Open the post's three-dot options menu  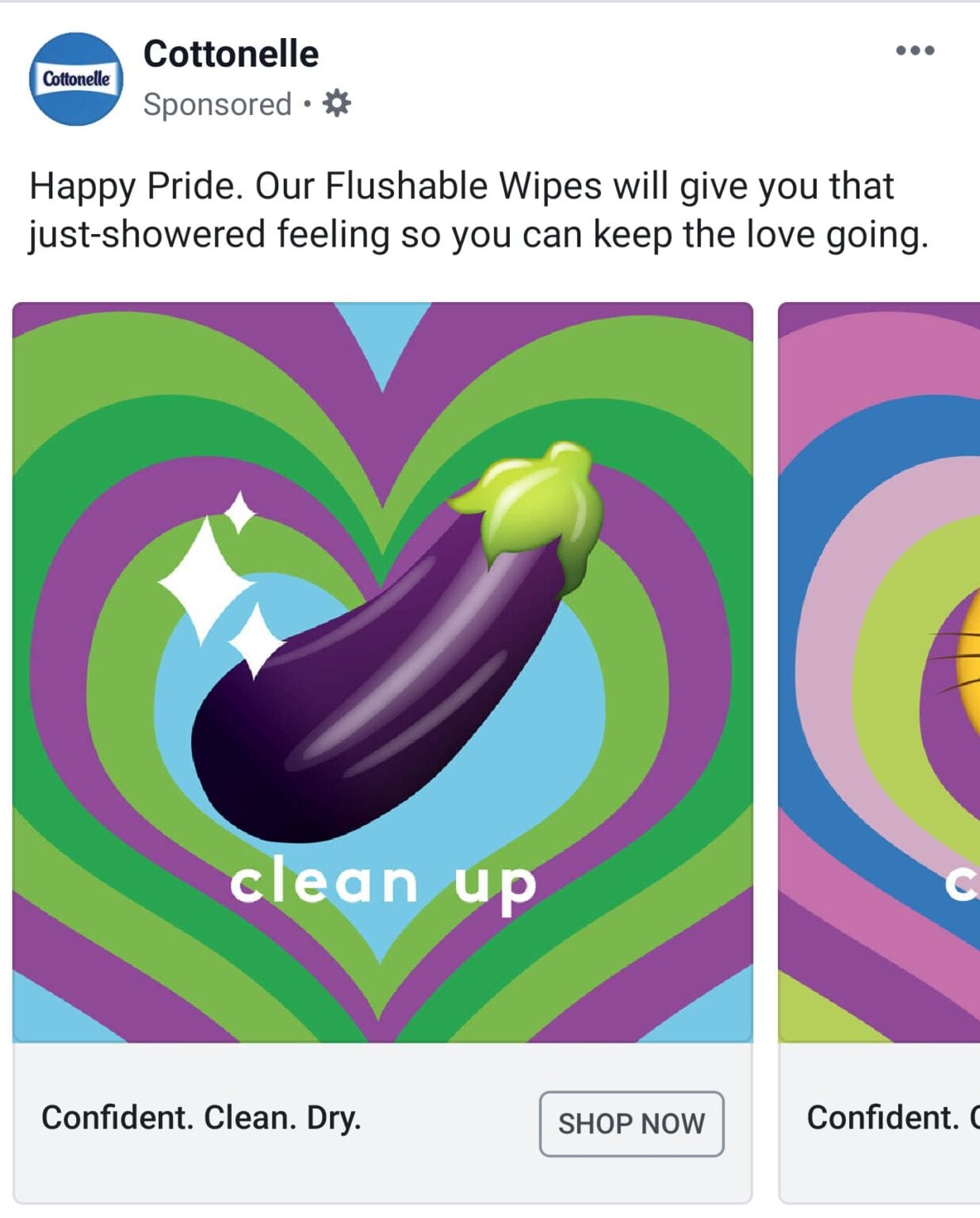[x=914, y=51]
